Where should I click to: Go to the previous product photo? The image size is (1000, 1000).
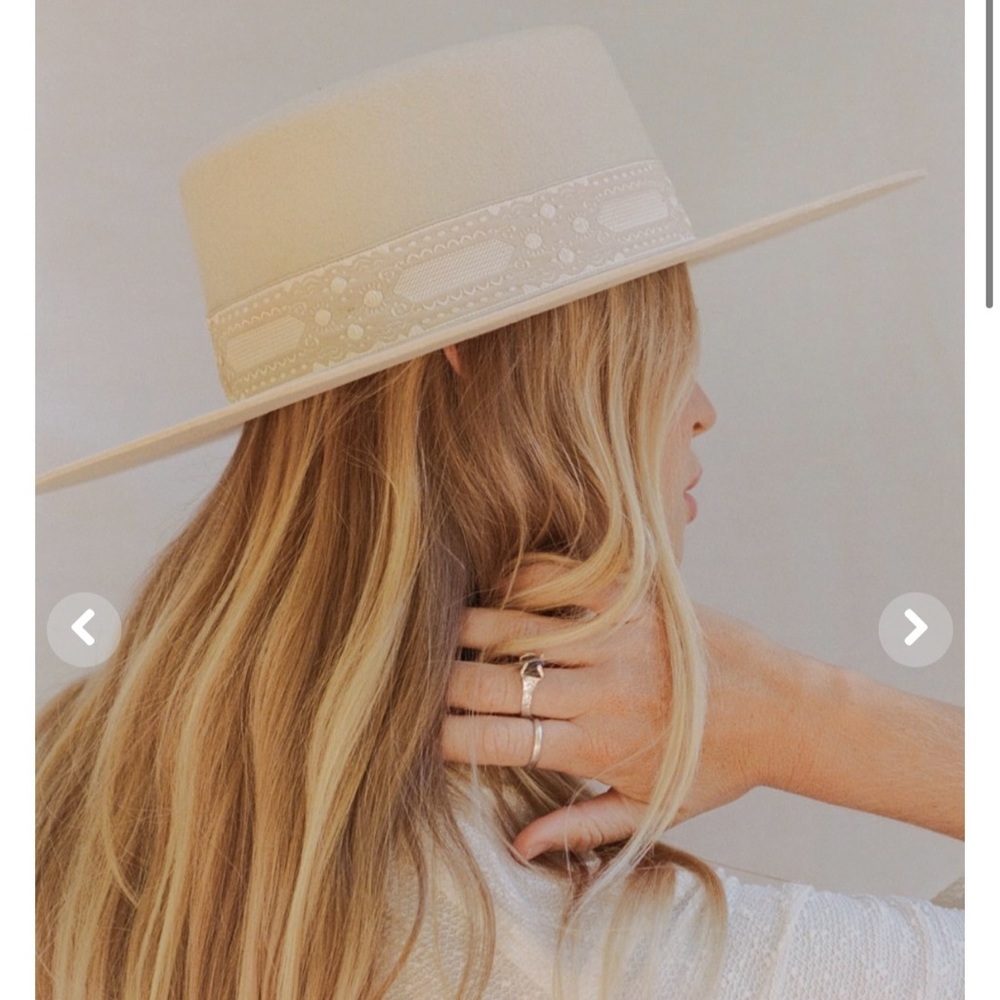(83, 629)
